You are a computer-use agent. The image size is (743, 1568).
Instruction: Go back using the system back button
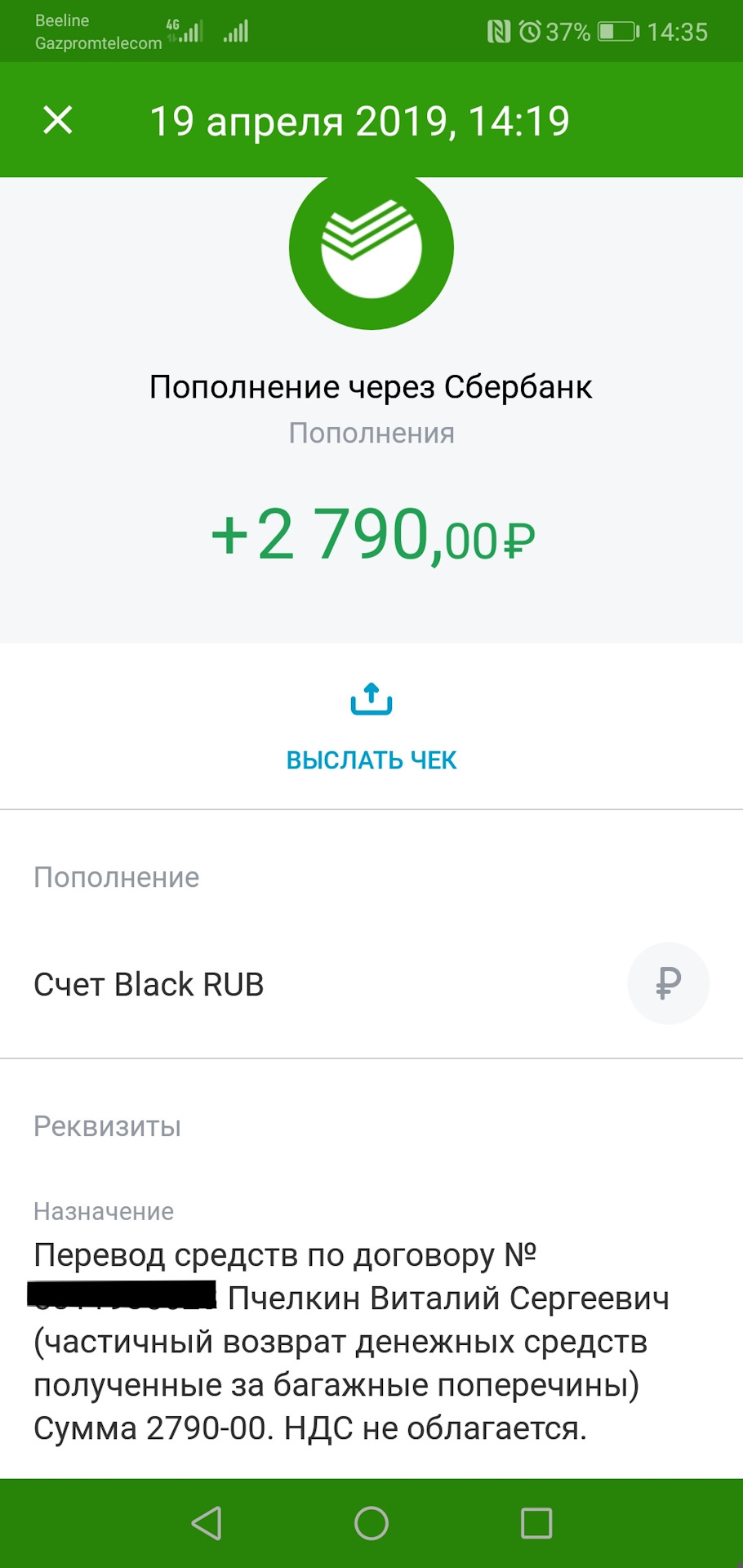click(207, 1523)
